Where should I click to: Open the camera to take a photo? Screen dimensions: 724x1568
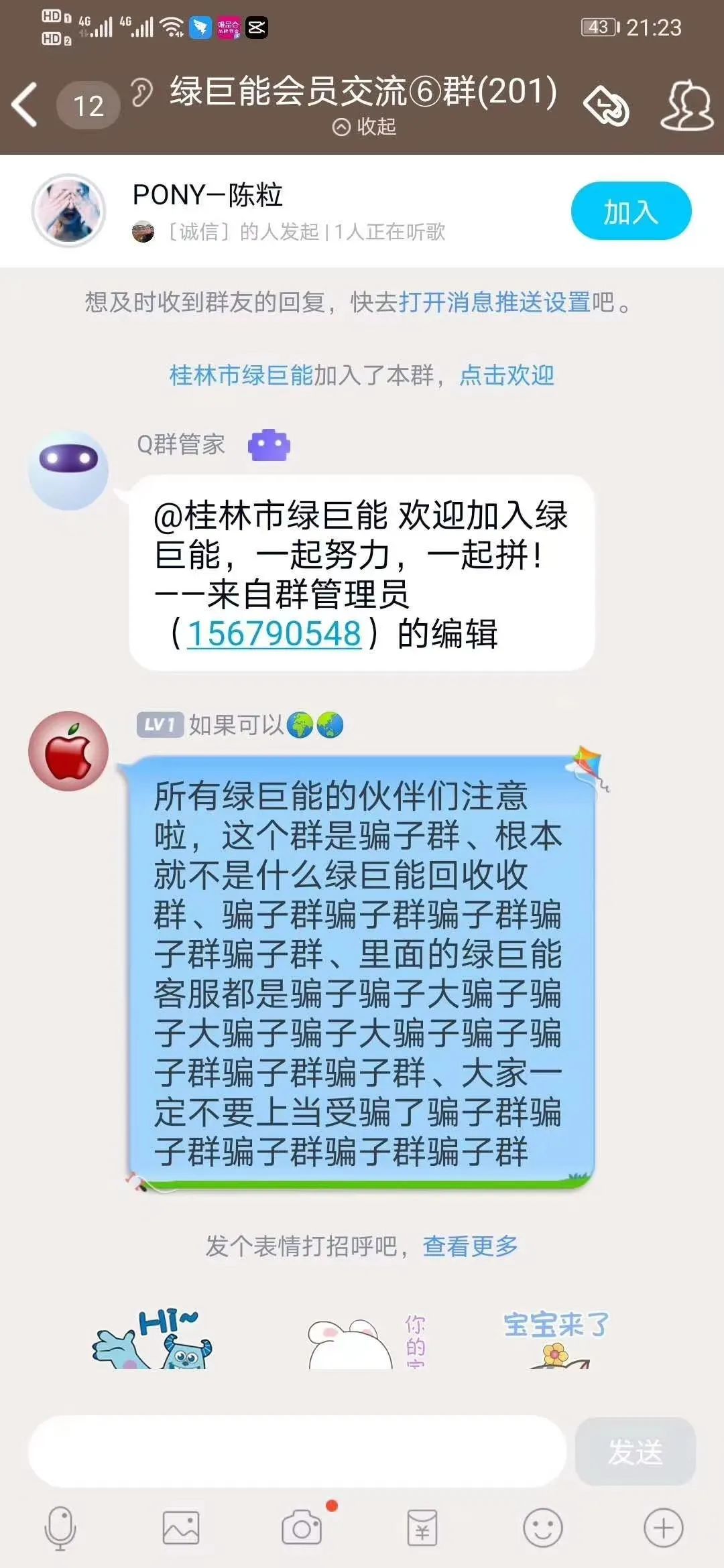click(x=302, y=1529)
